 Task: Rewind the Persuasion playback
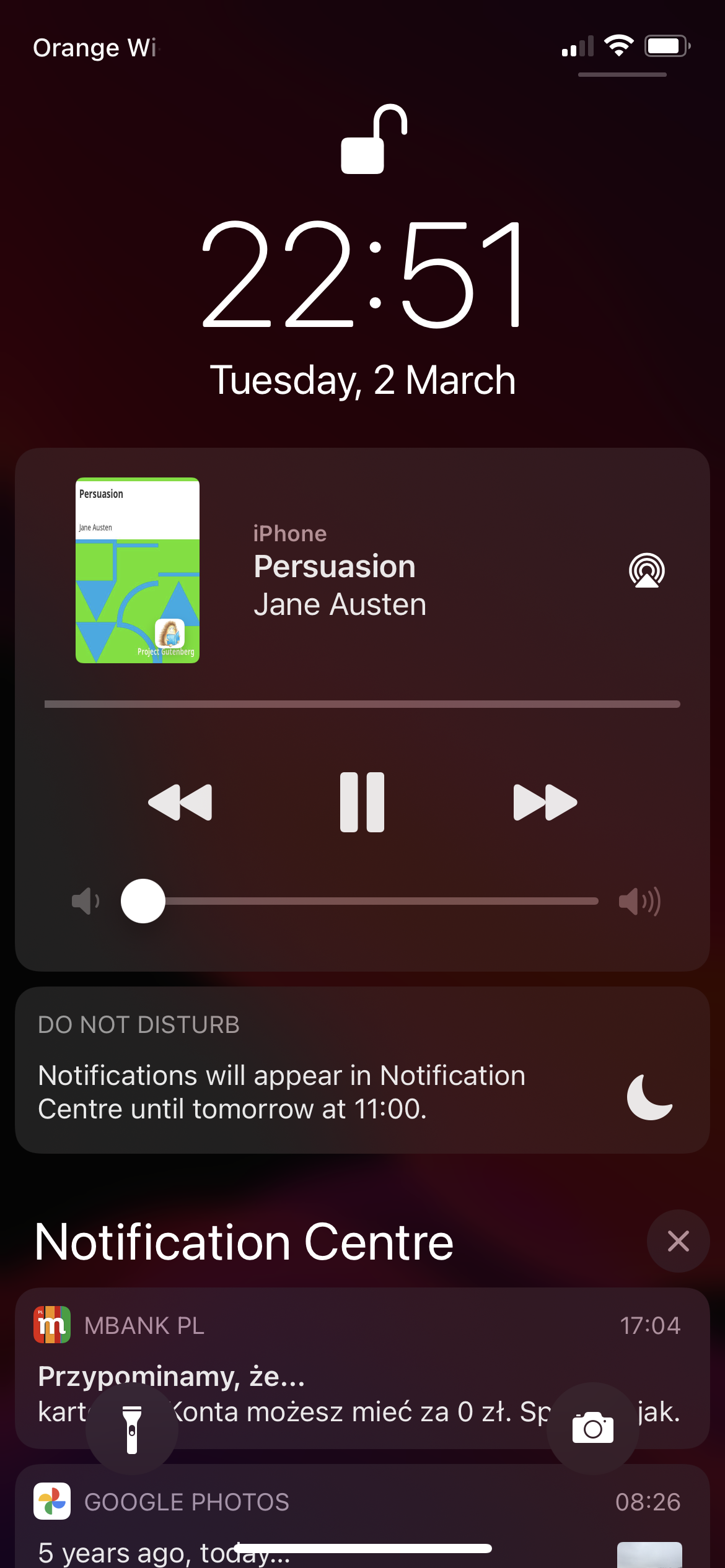[180, 803]
